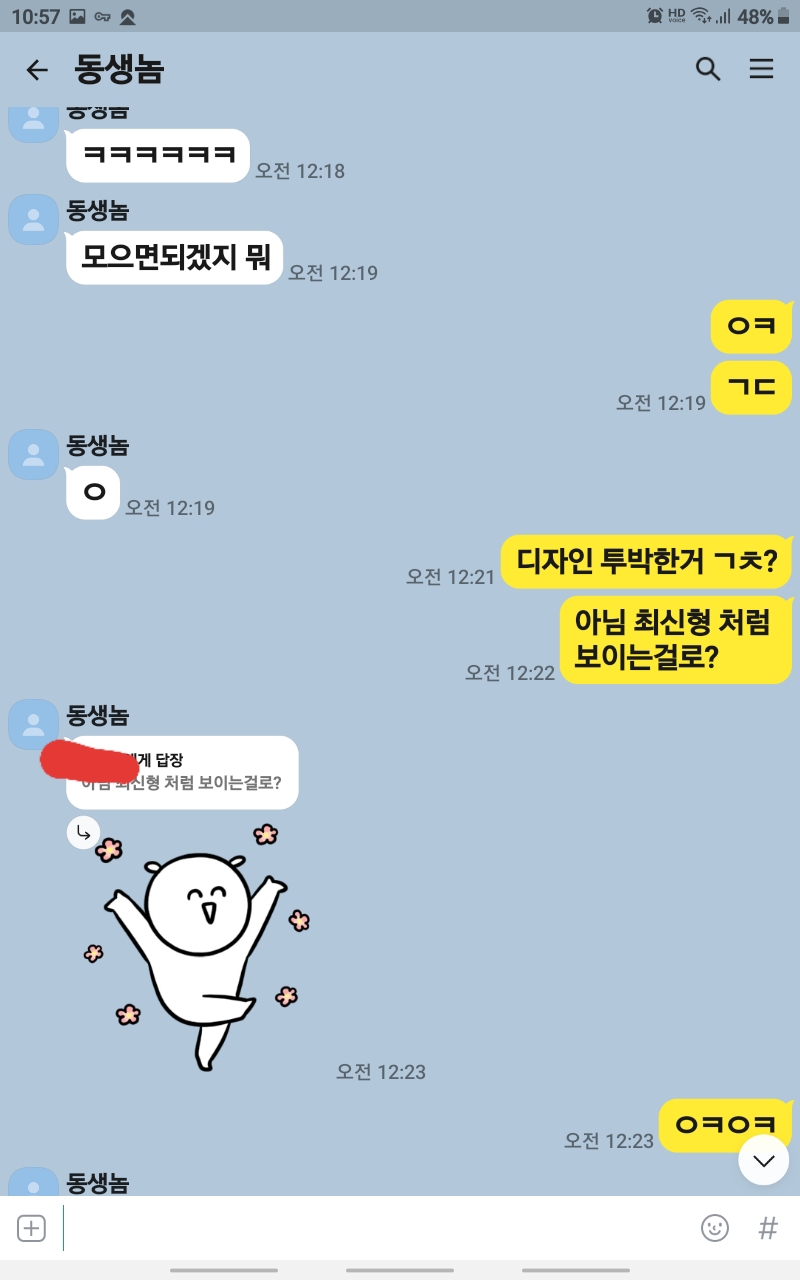The width and height of the screenshot is (800, 1280).
Task: Go back from the 동생놈 chat
Action: pos(37,69)
